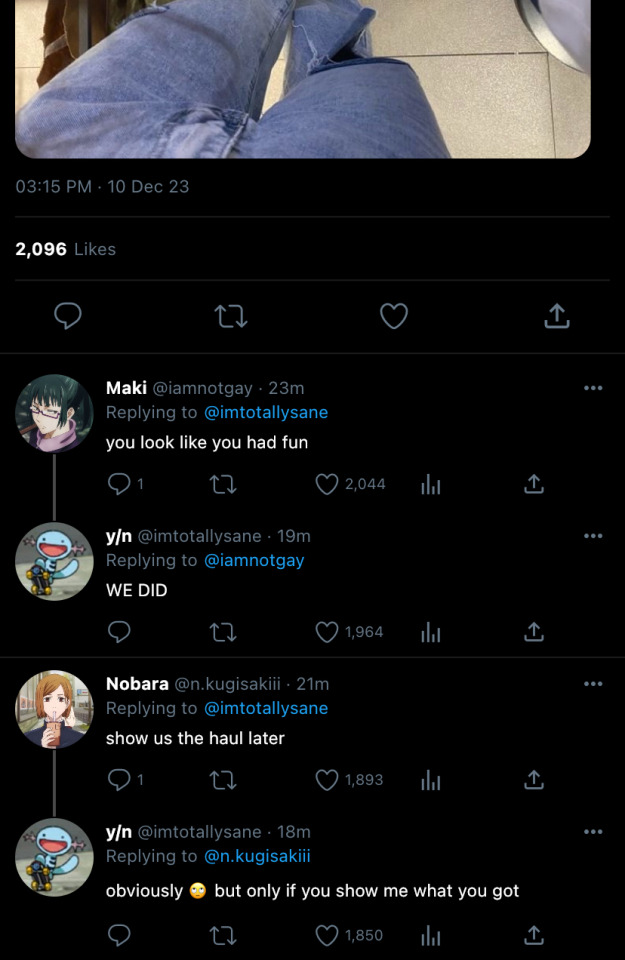Screen dimensions: 625x960
Task: Reply to Maki's comment
Action: click(119, 484)
